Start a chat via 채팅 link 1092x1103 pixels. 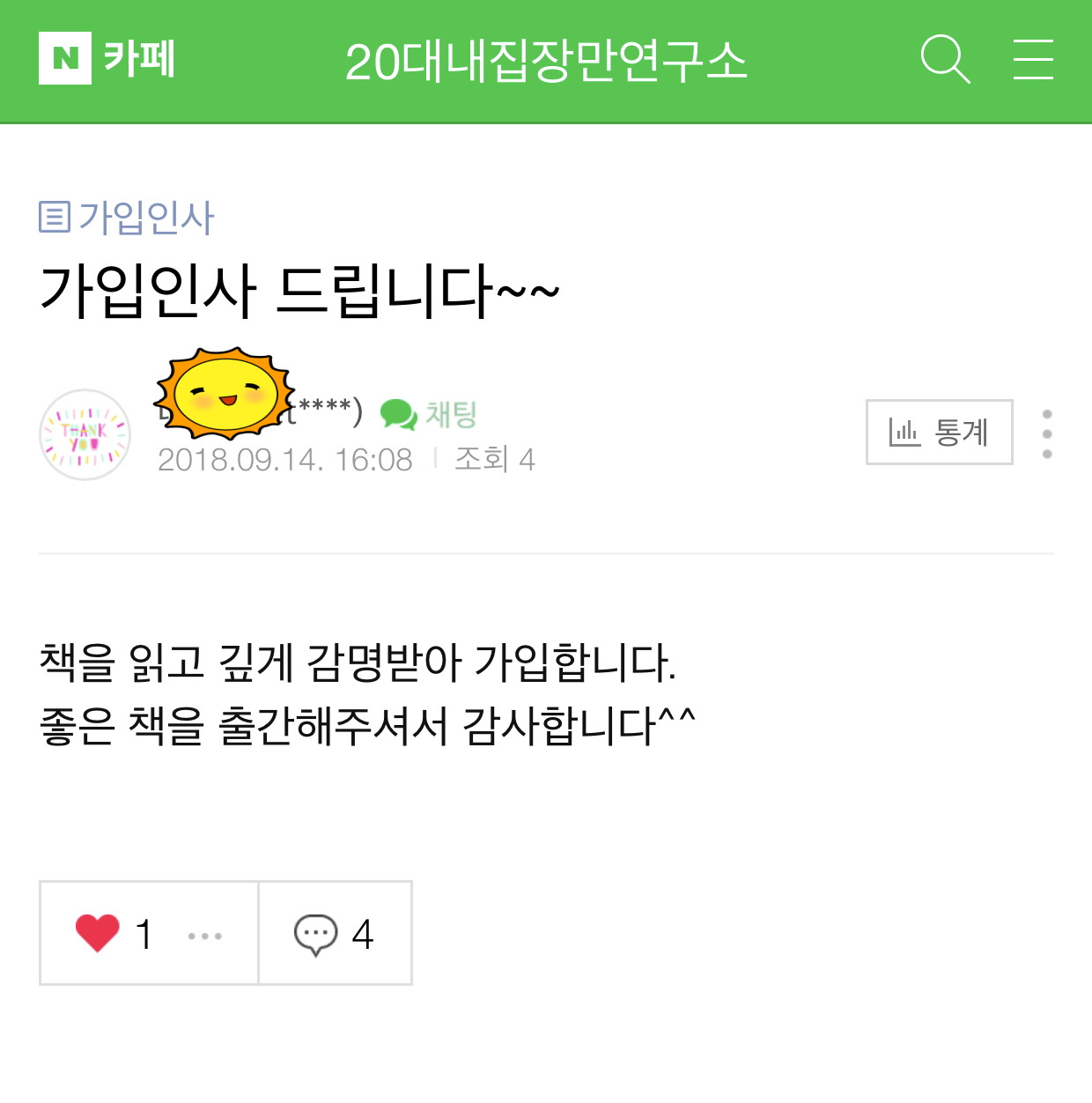click(x=451, y=412)
